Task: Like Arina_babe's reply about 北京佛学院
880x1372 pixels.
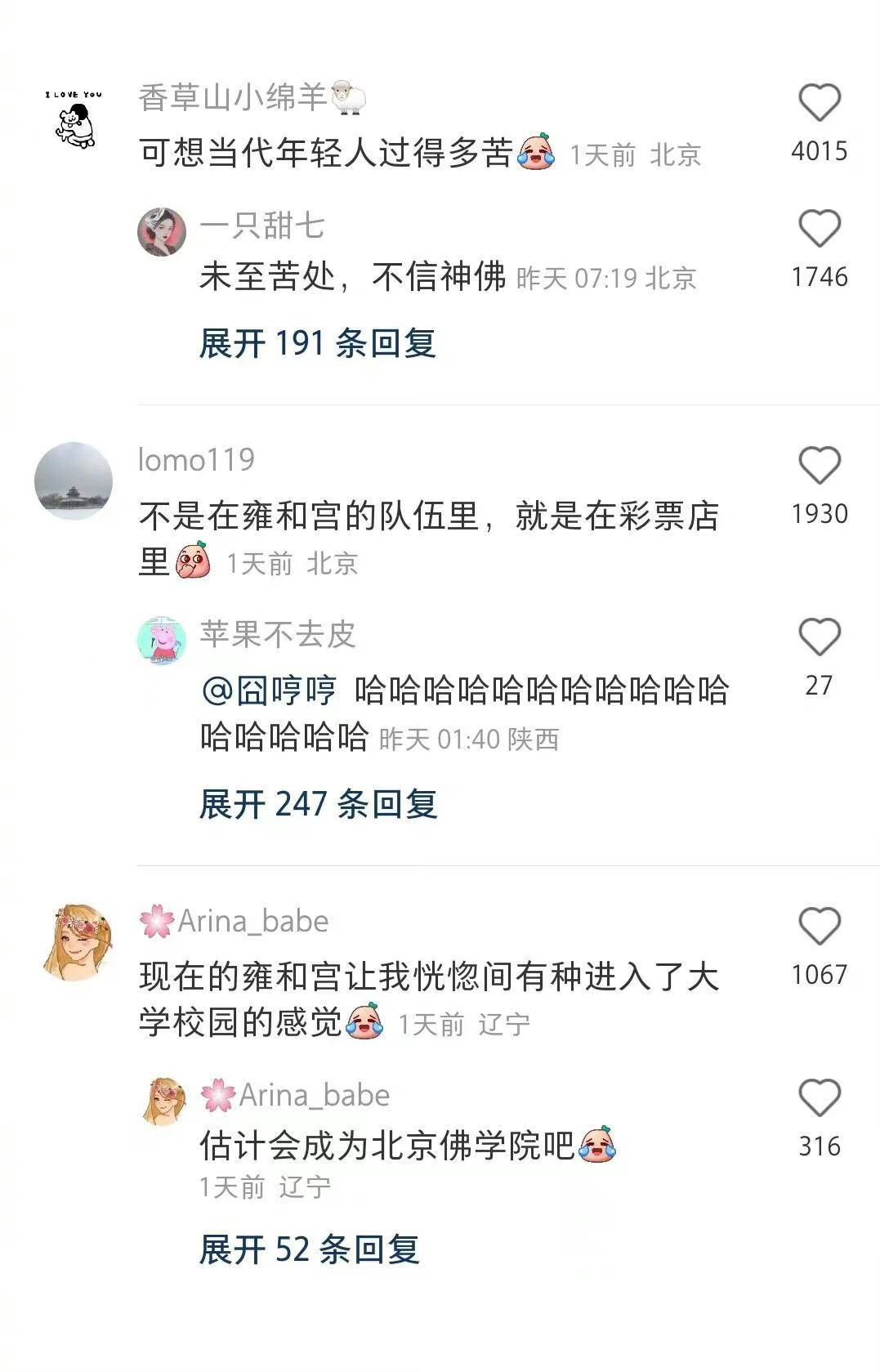Action: 819,1098
